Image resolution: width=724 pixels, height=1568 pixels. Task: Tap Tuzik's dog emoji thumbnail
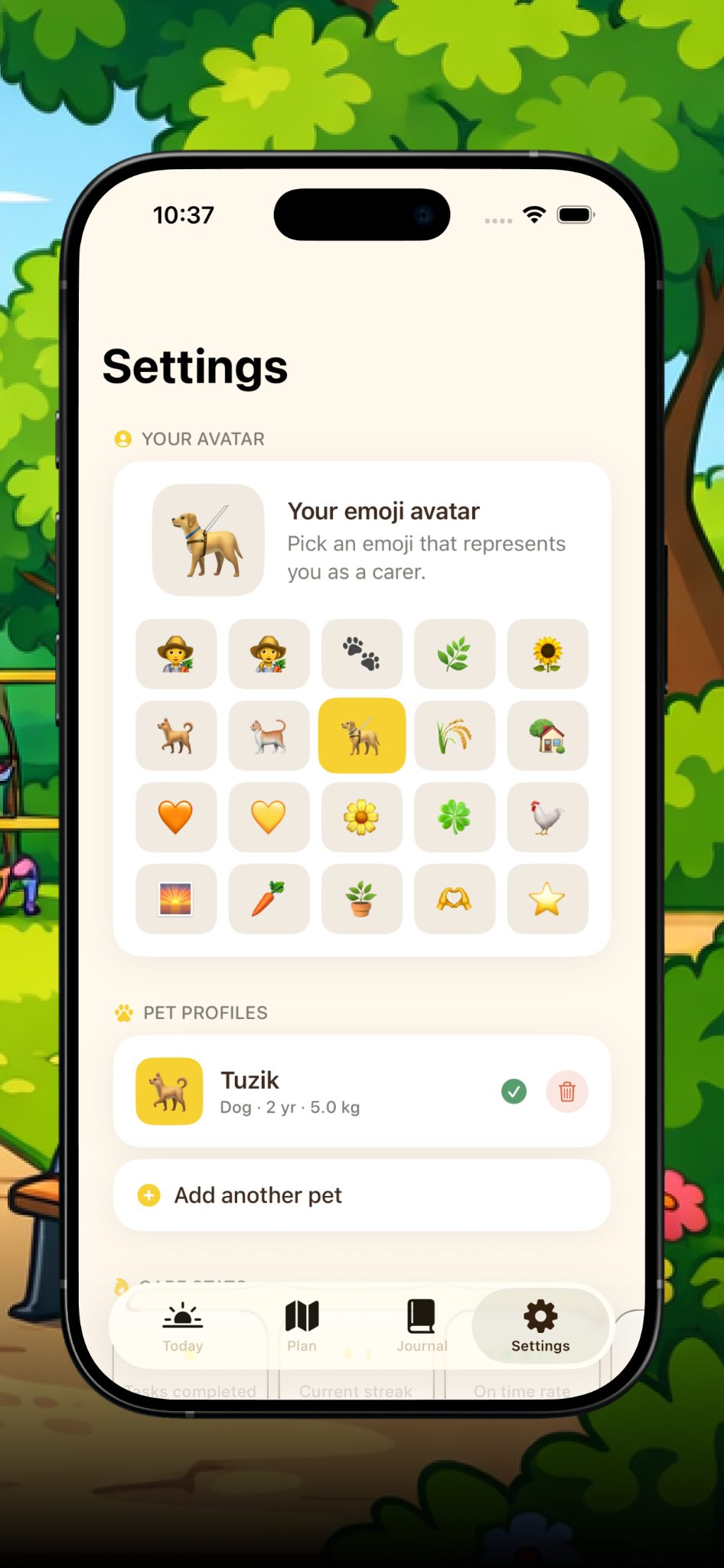coord(168,1091)
